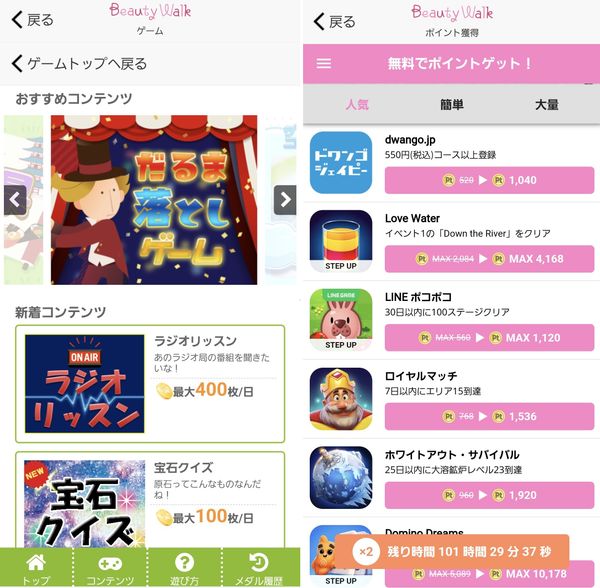Switch to the コンテンツ bottom tab
The height and width of the screenshot is (588, 600).
pos(110,569)
